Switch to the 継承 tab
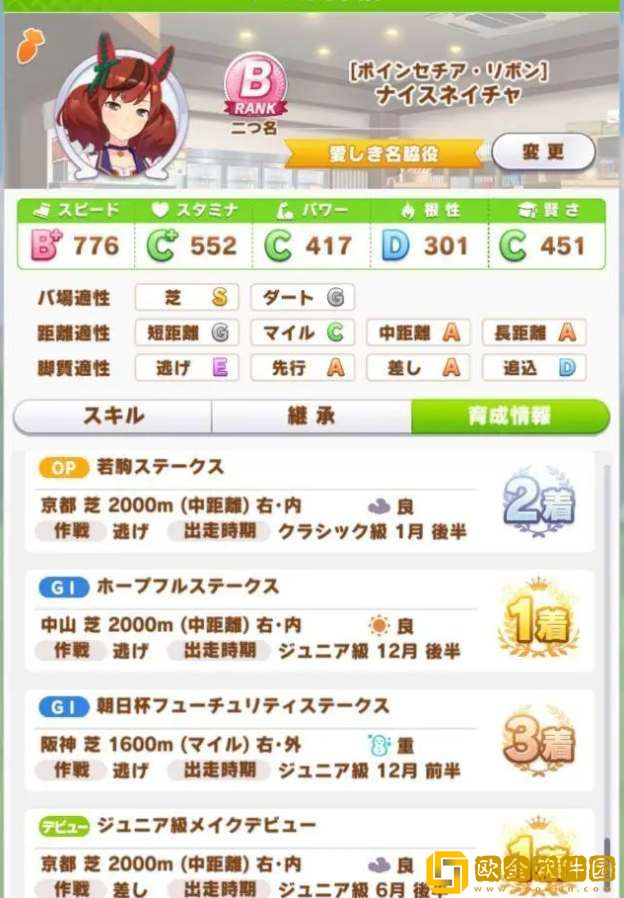This screenshot has width=624, height=898. (x=311, y=416)
